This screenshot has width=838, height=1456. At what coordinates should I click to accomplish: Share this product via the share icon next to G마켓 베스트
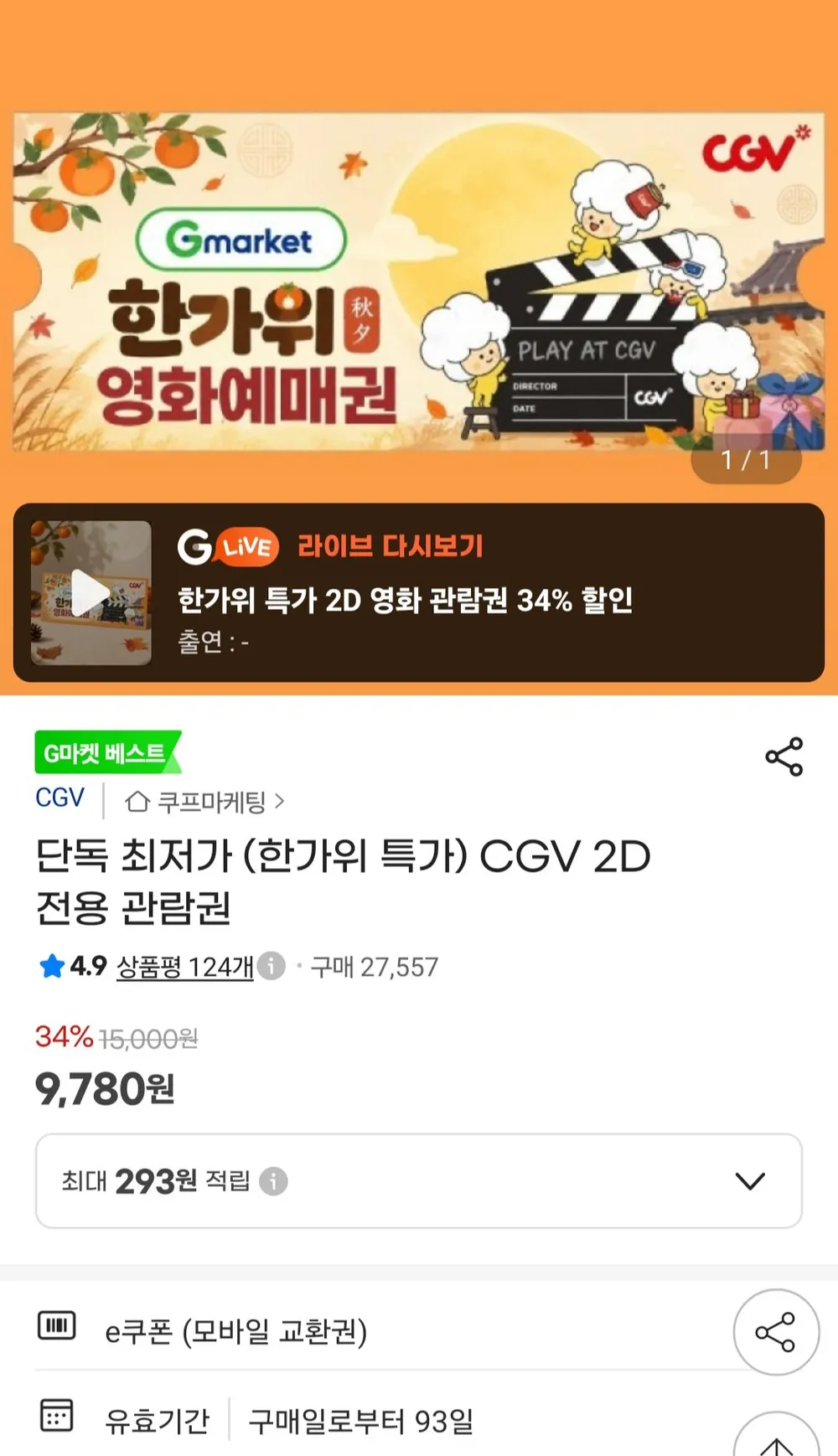(x=784, y=756)
